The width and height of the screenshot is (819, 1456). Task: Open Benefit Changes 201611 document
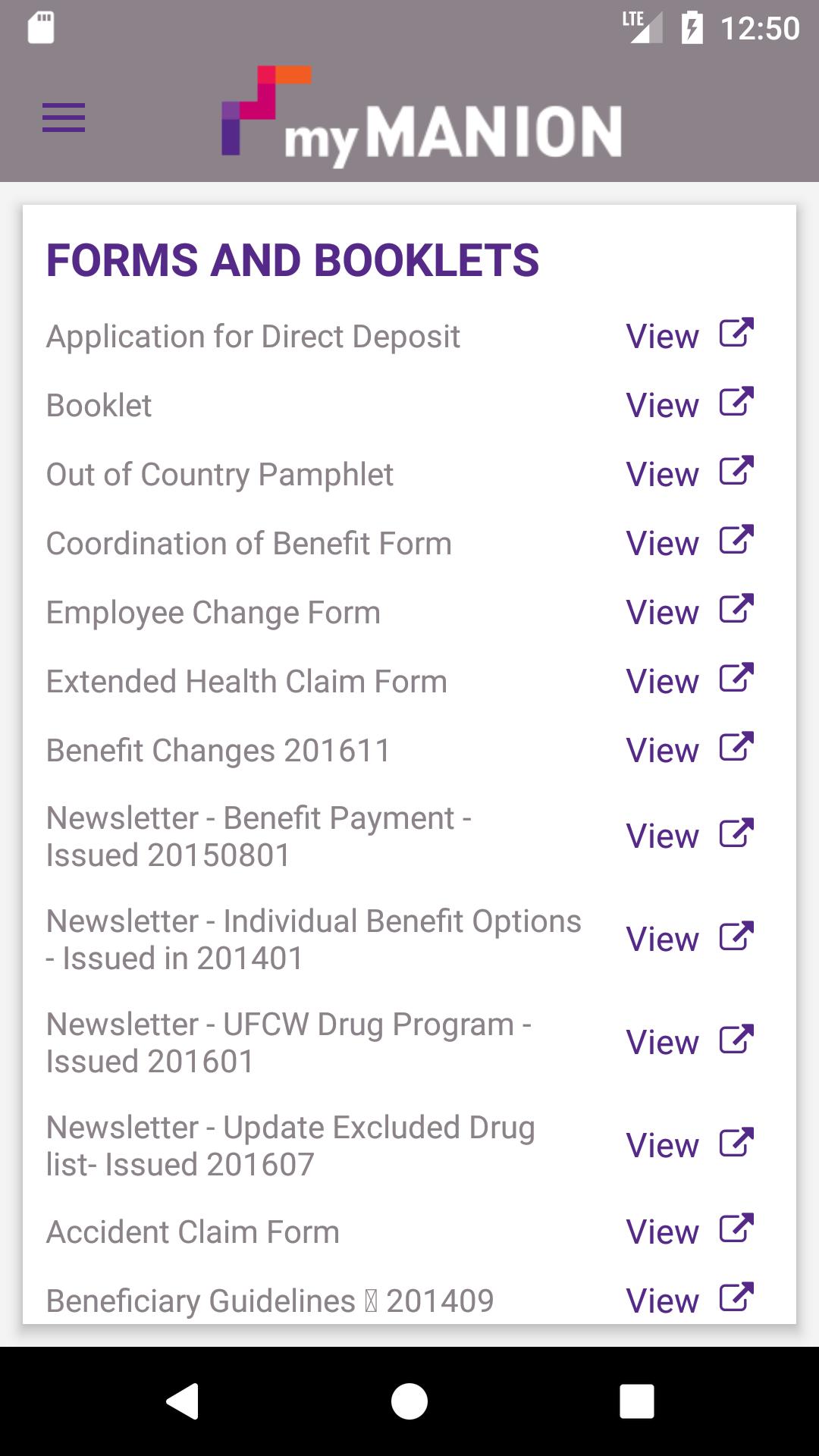click(690, 749)
